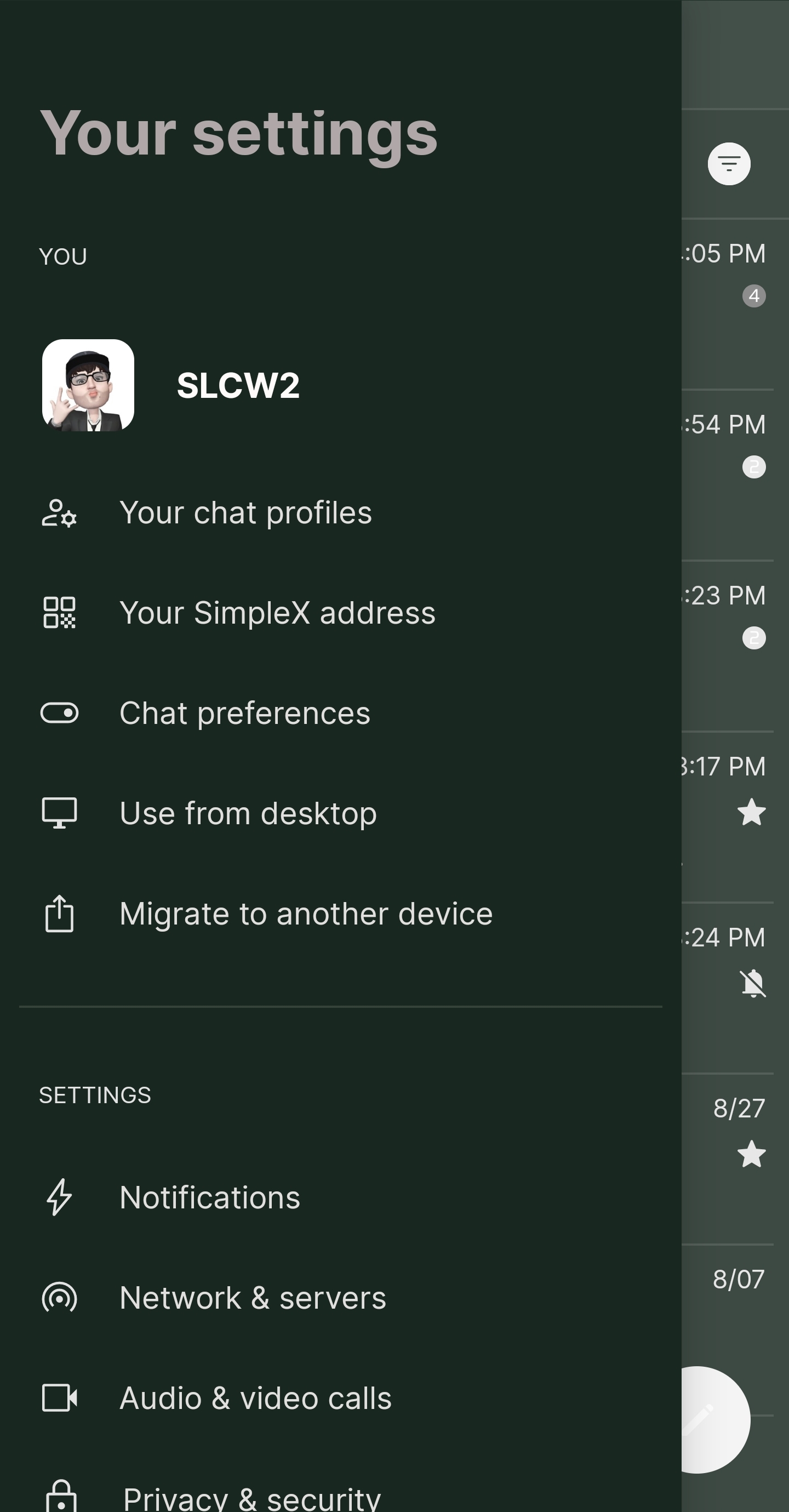The width and height of the screenshot is (789, 1512).
Task: Go to Chat preferences
Action: [x=245, y=714]
